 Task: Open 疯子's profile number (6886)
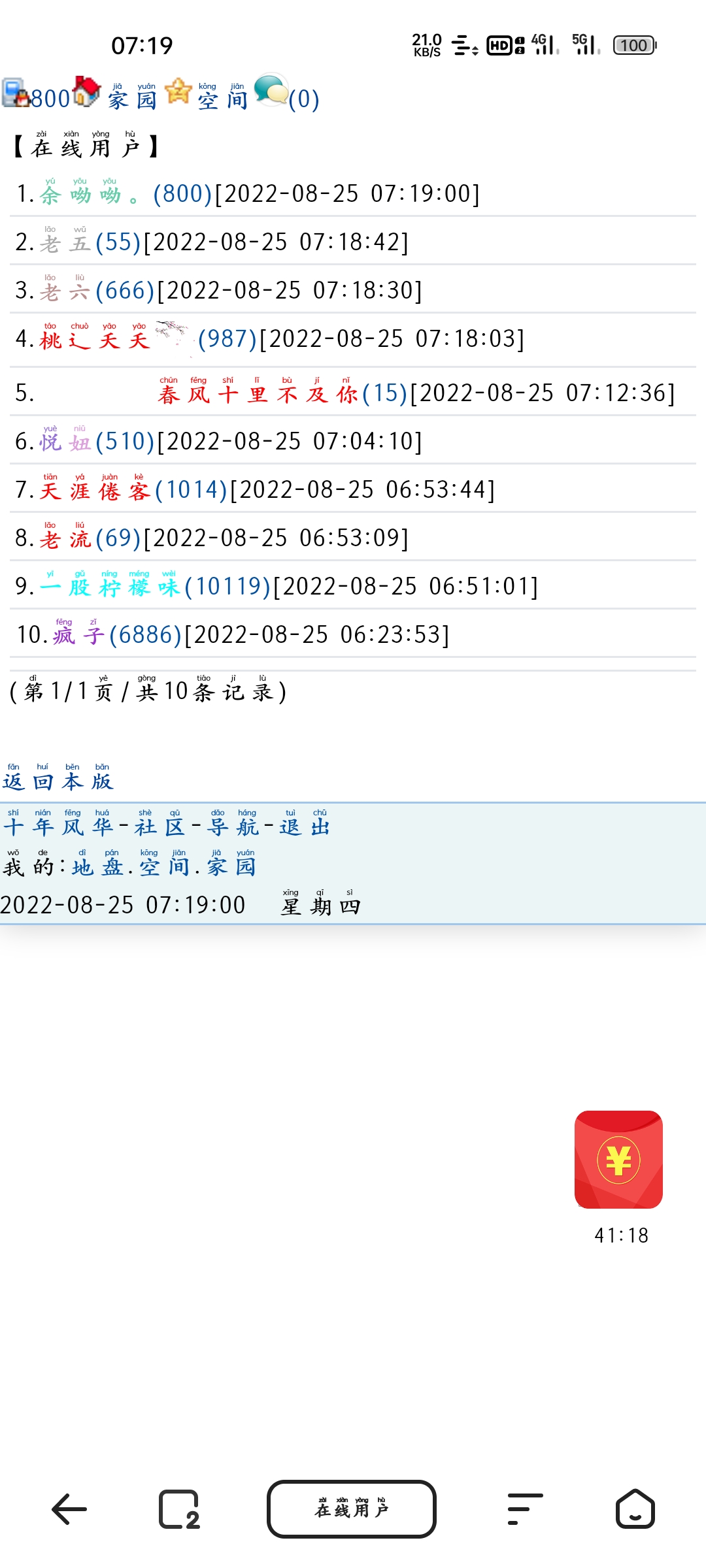(x=146, y=634)
